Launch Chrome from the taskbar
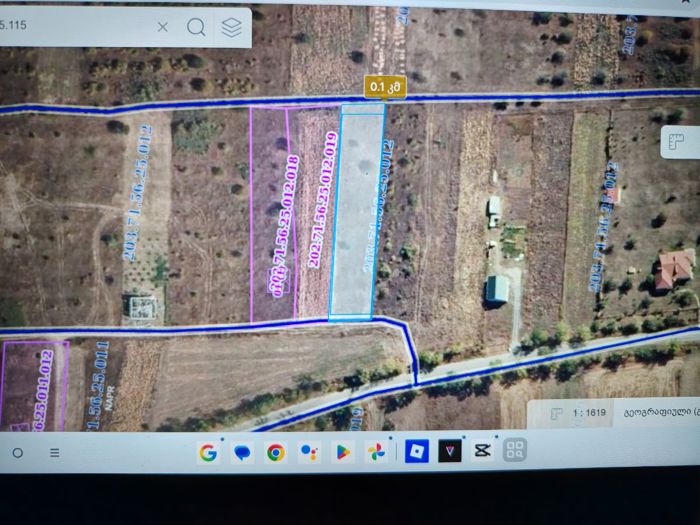Image resolution: width=700 pixels, height=525 pixels. (x=276, y=453)
